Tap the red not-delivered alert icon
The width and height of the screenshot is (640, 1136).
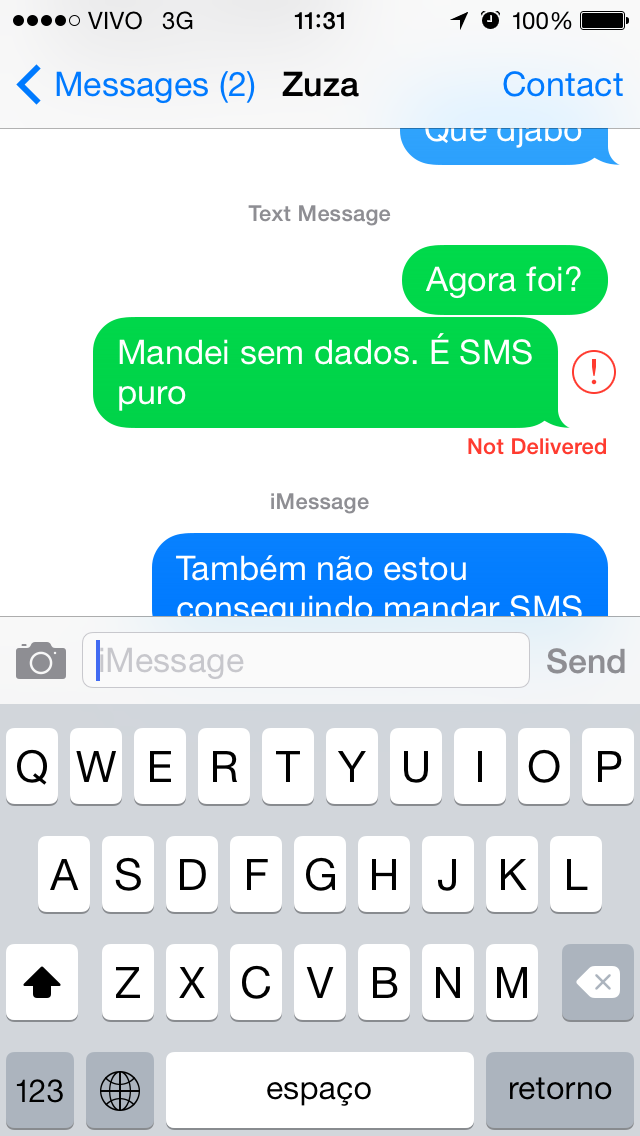(594, 373)
